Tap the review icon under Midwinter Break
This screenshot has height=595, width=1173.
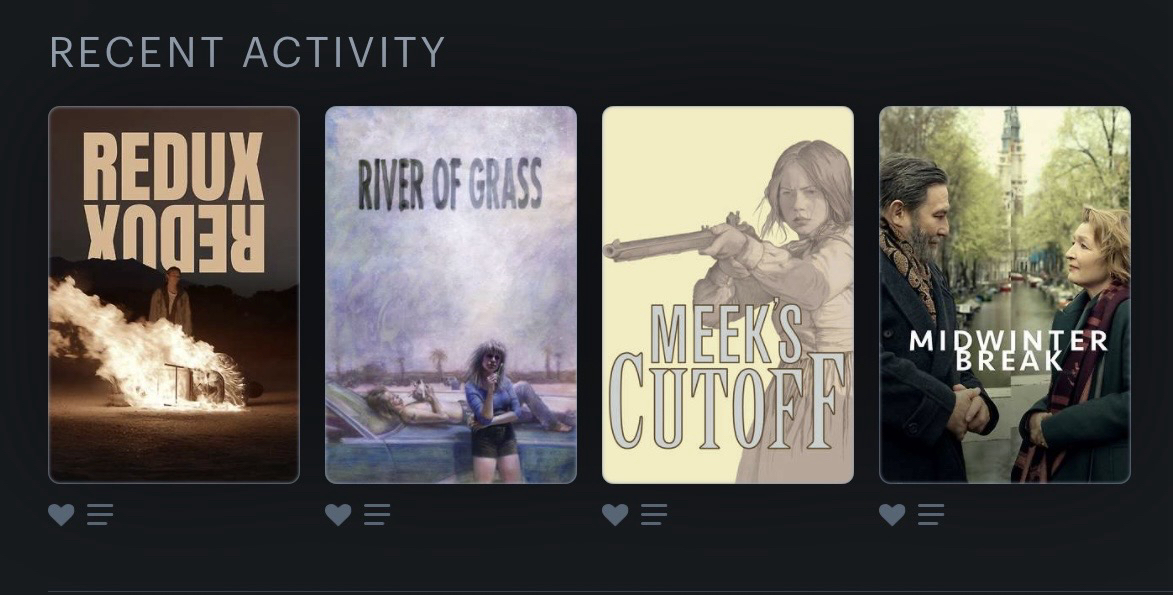(931, 515)
